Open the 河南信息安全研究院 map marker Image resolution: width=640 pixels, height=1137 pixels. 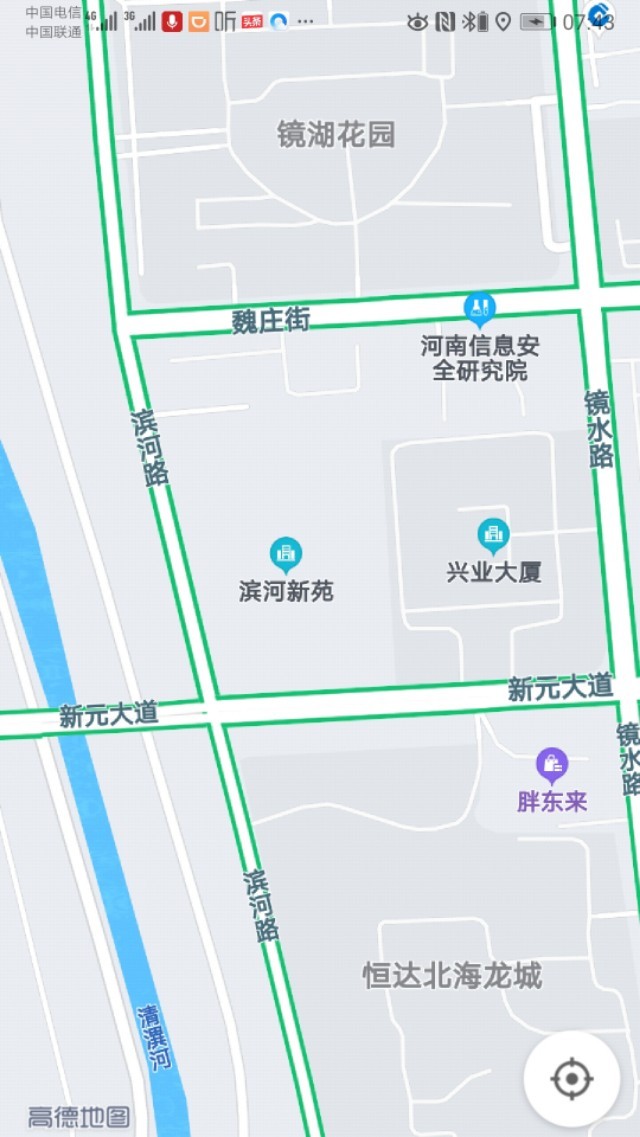(x=480, y=308)
